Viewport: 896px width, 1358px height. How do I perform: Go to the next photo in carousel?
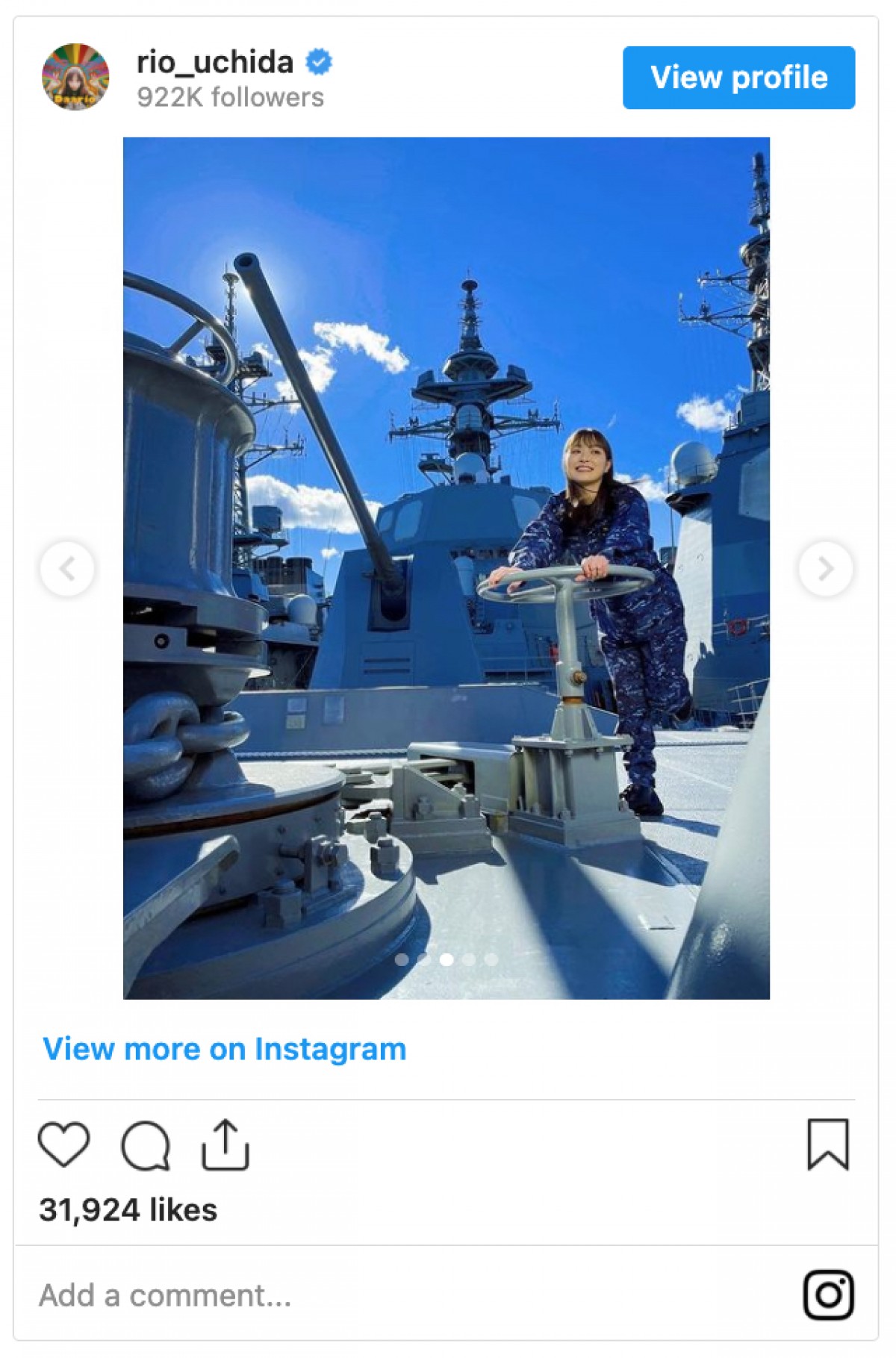click(825, 569)
